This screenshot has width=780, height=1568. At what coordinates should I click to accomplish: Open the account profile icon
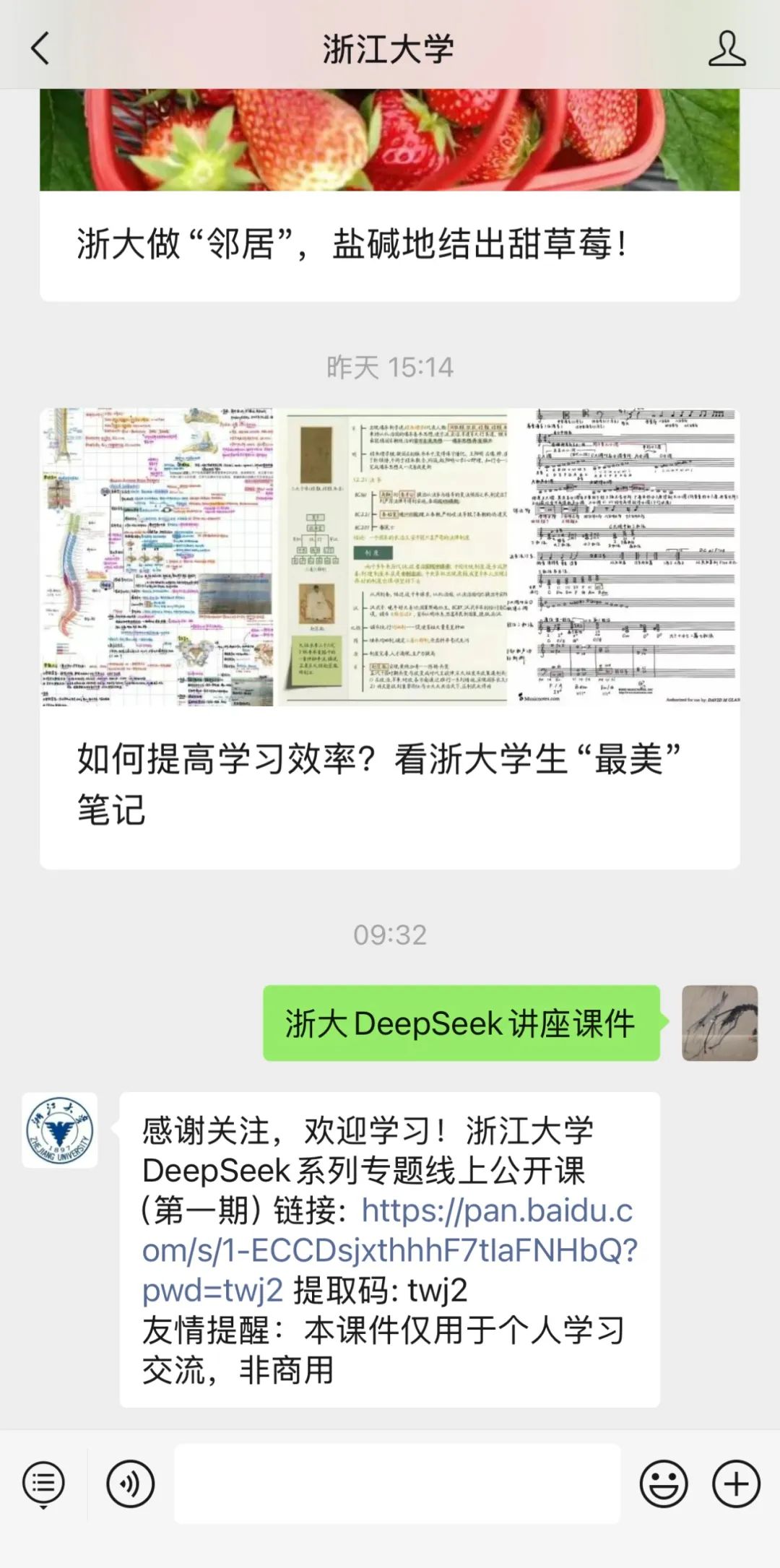click(727, 48)
